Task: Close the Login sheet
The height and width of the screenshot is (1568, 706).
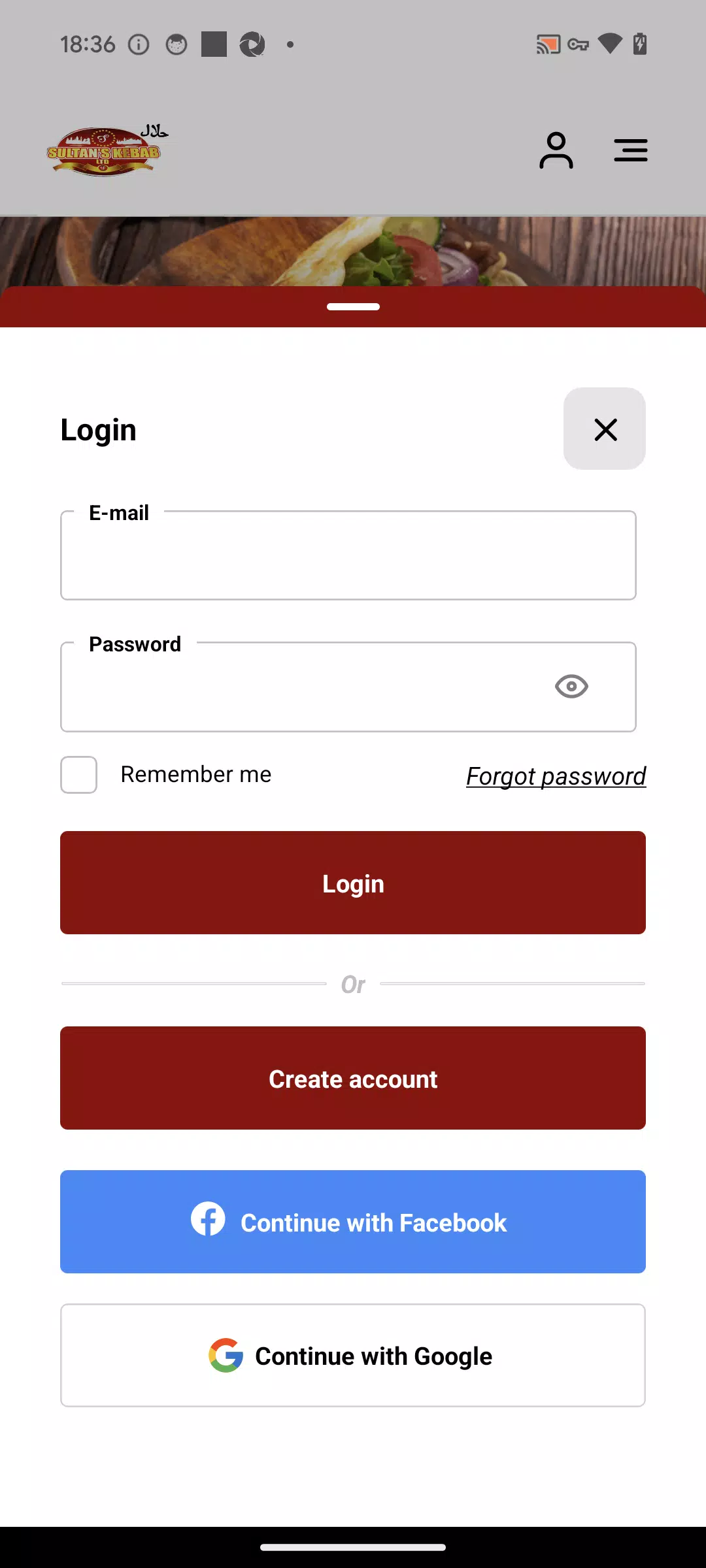Action: [x=605, y=429]
